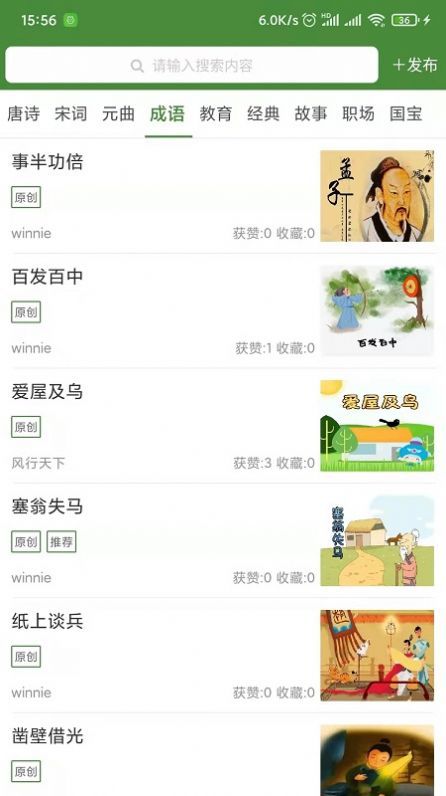
Task: Open the 凿壁借光 article
Action: coord(223,754)
